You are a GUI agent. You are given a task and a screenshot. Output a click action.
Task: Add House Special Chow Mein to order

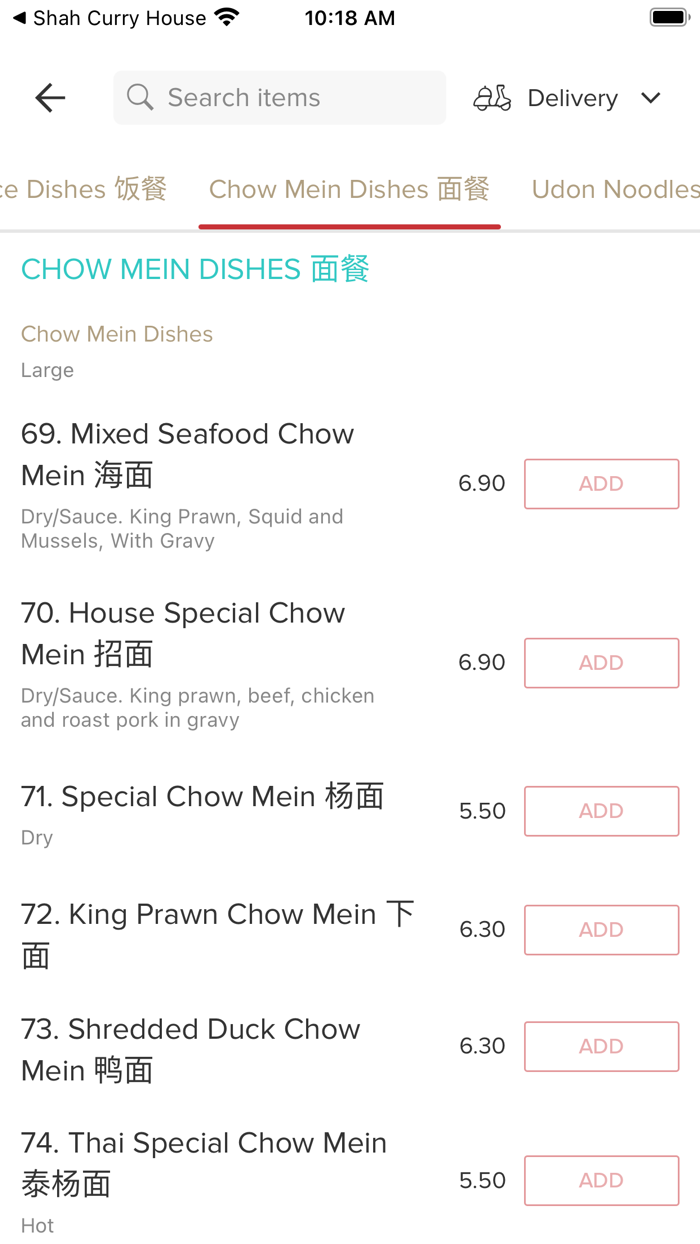(x=601, y=663)
